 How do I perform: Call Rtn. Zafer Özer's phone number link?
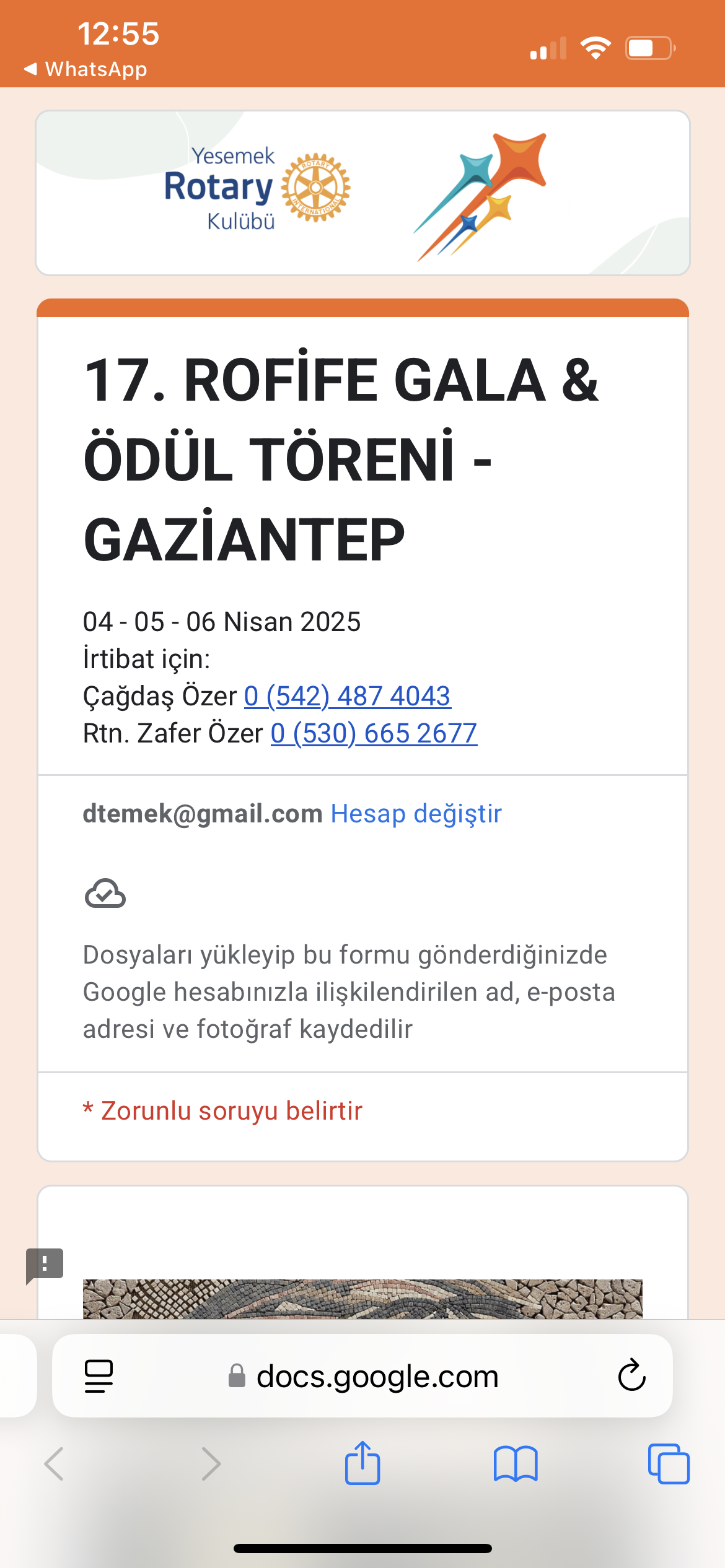coord(374,733)
